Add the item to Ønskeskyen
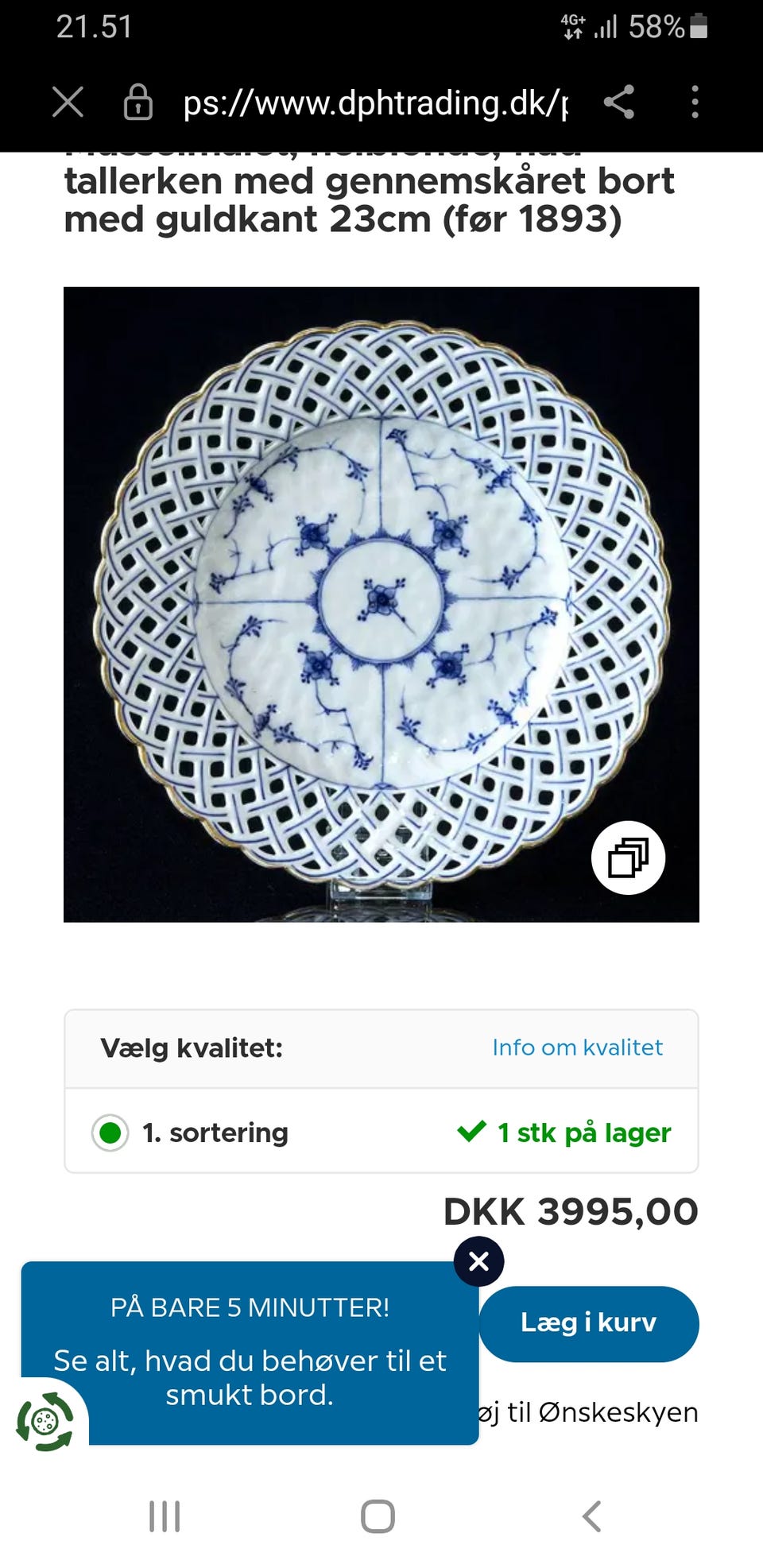Screen dimensions: 763x1568 [x=588, y=1412]
